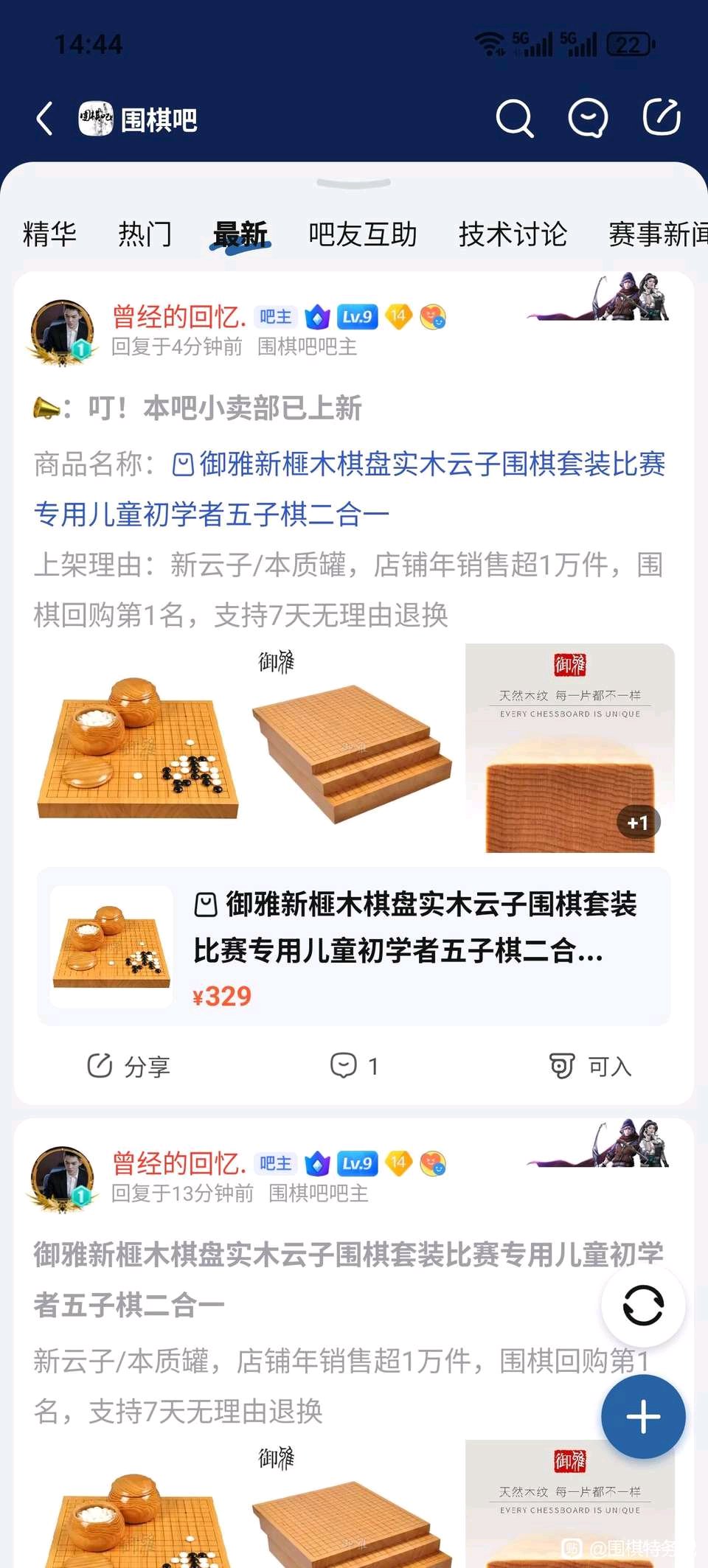Screen dimensions: 708x1568
Task: Open the 围棋吧 forum avatar in header
Action: tap(96, 119)
